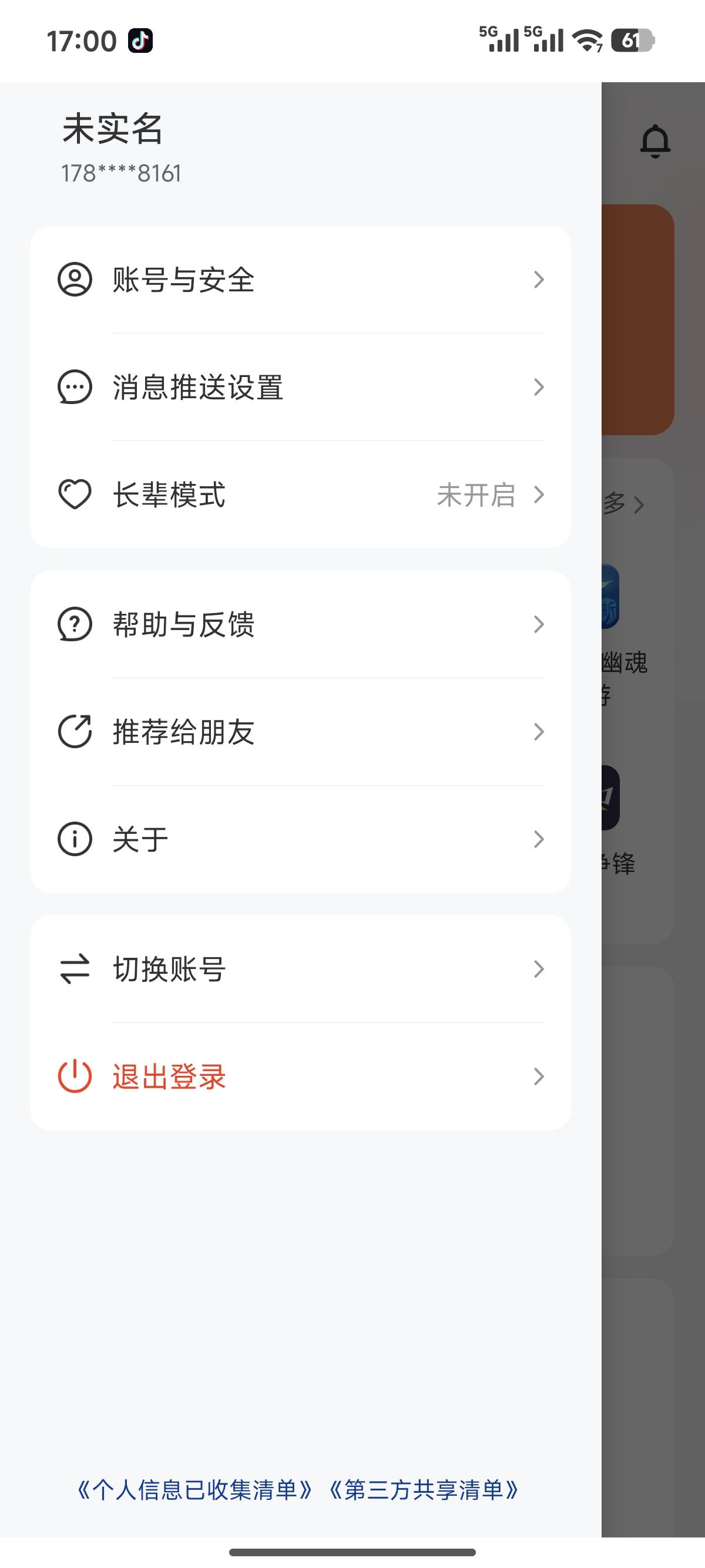Expand the 账号与安全 row chevron

tap(539, 280)
